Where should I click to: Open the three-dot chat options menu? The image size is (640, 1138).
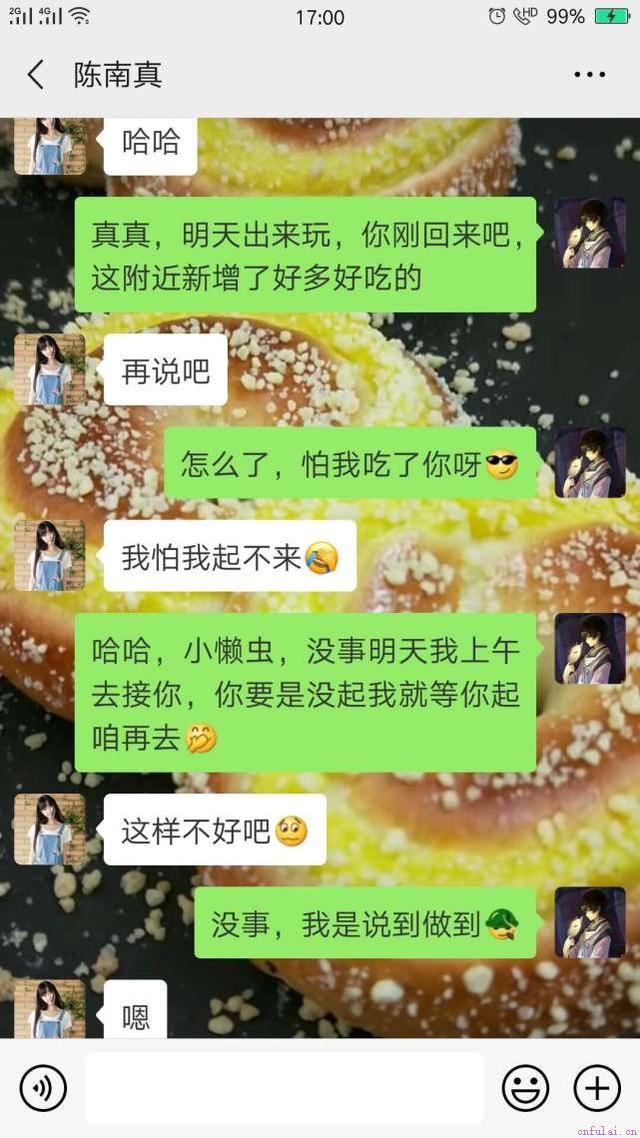tap(589, 75)
